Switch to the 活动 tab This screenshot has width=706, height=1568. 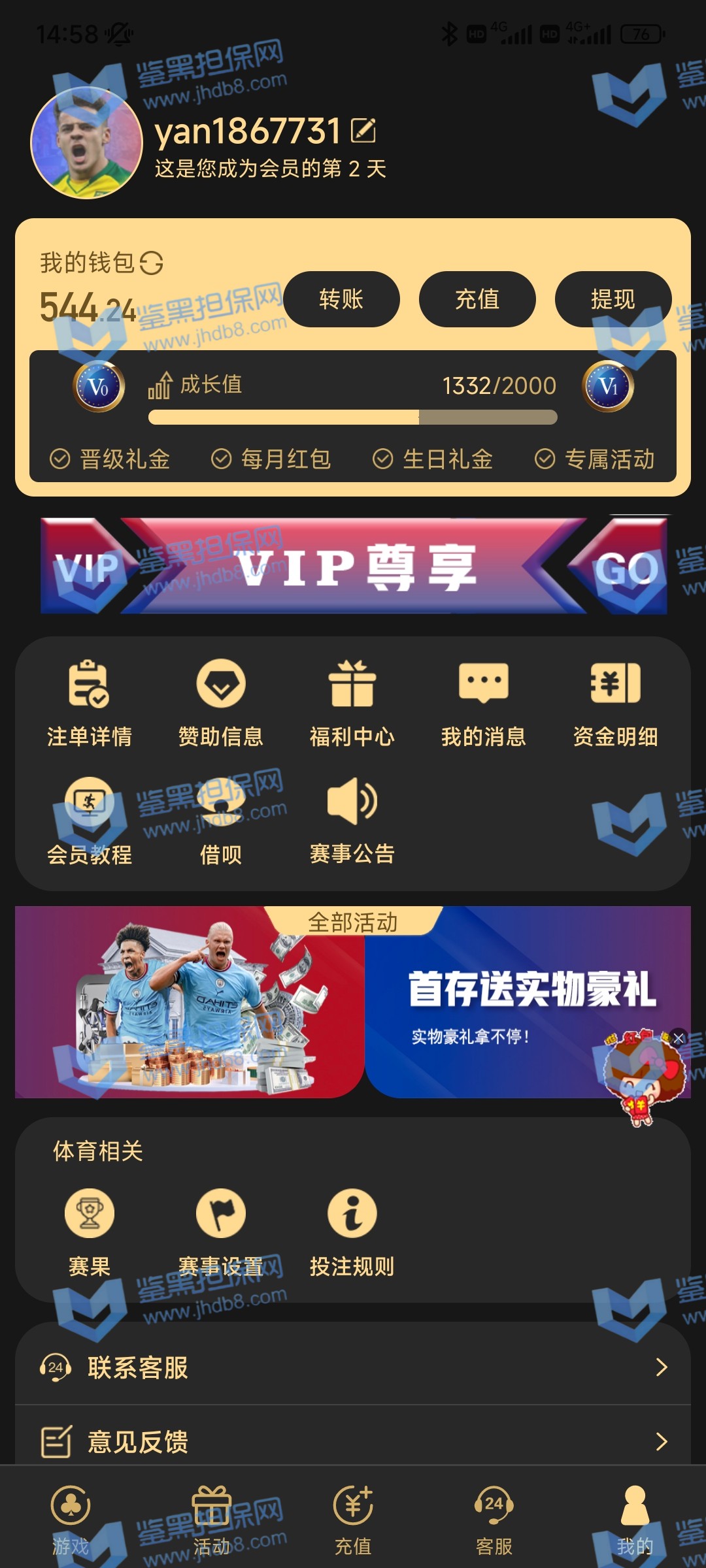pyautogui.click(x=212, y=1520)
